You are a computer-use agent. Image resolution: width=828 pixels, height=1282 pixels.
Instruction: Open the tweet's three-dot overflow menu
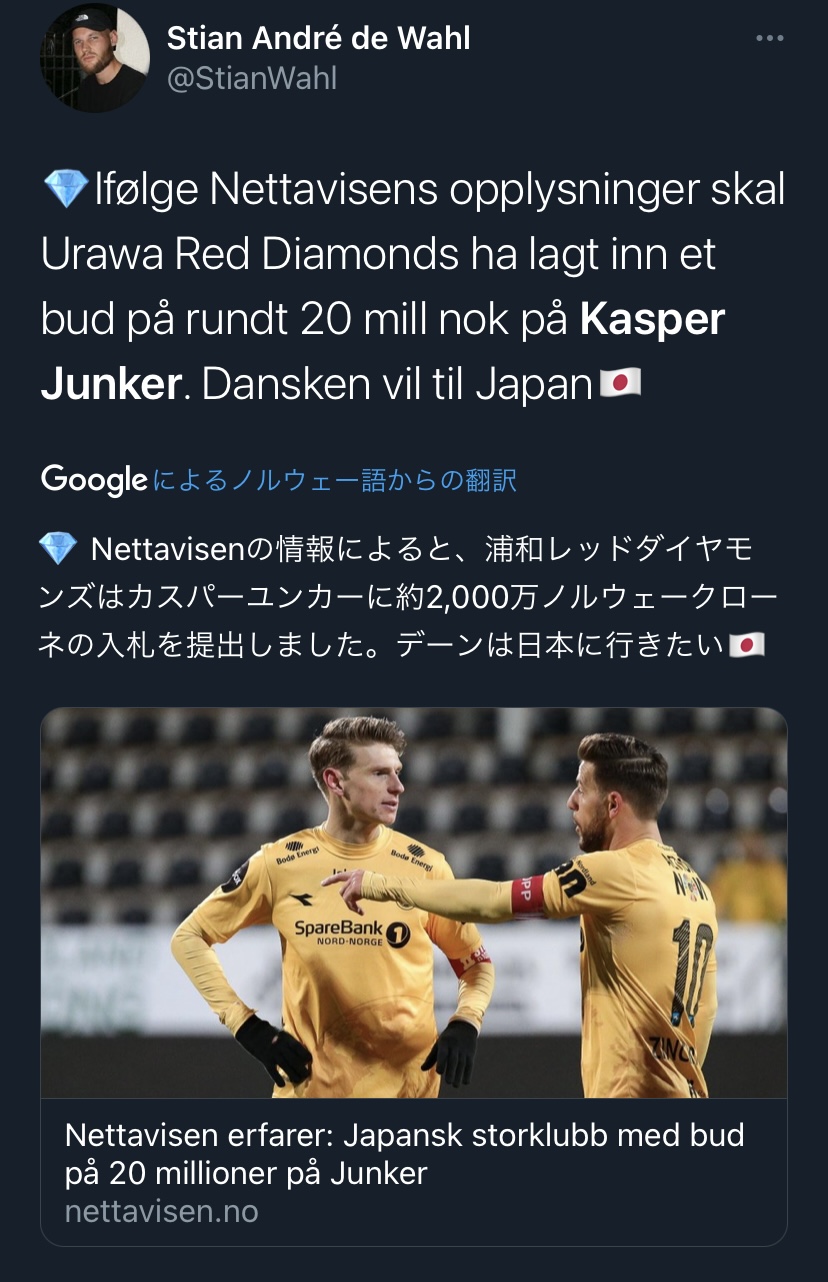point(769,39)
